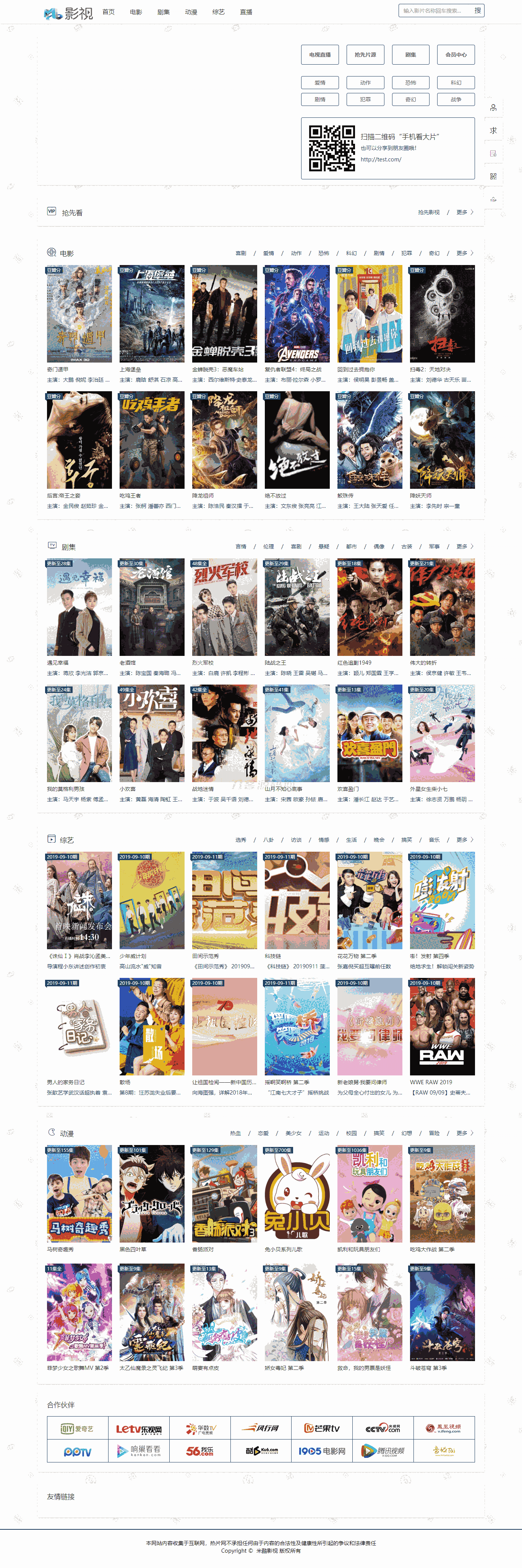Filter by the 战争 genre chip
The height and width of the screenshot is (1568, 522).
point(456,99)
